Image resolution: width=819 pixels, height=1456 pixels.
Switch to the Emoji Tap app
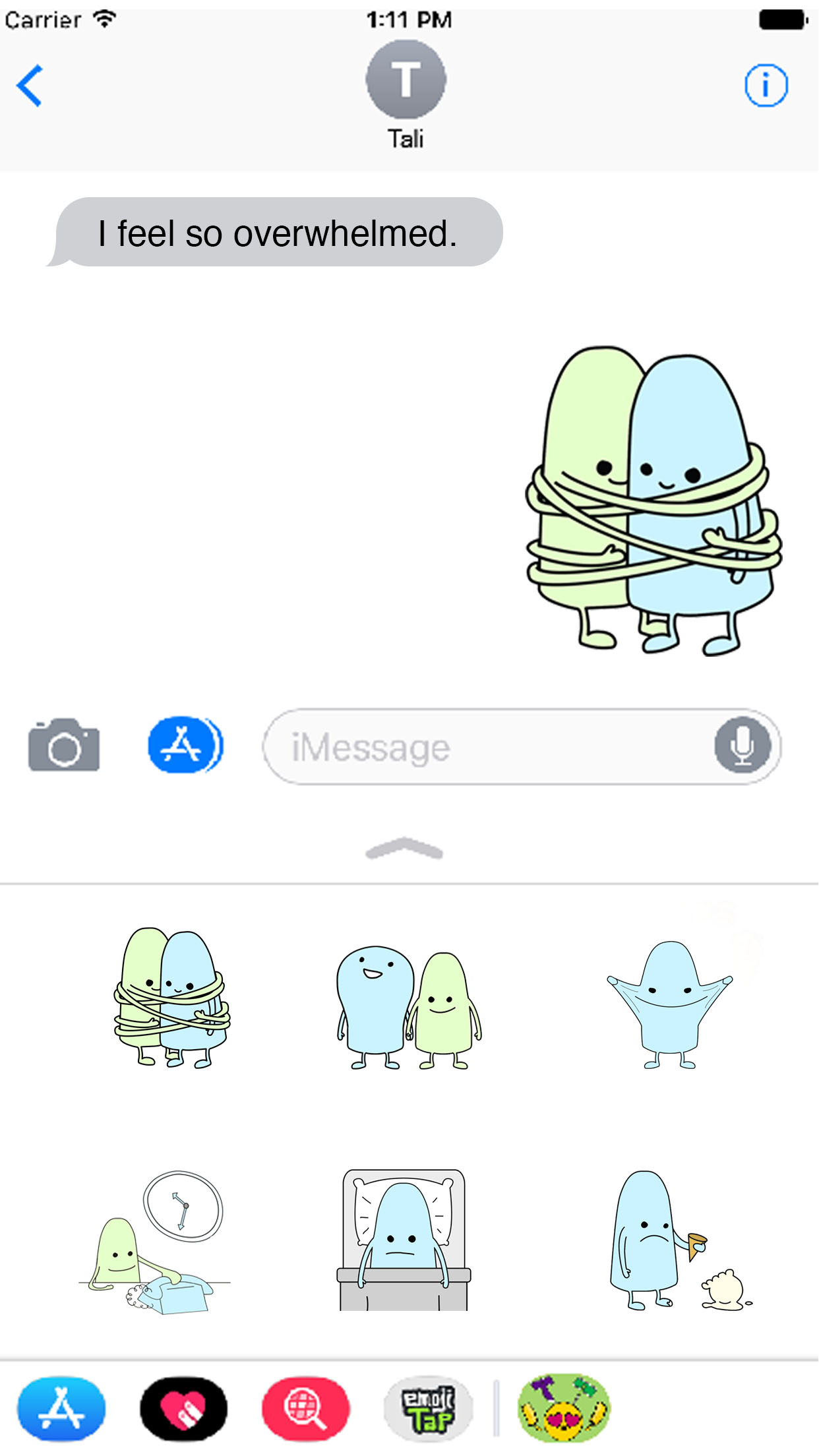tap(429, 1409)
